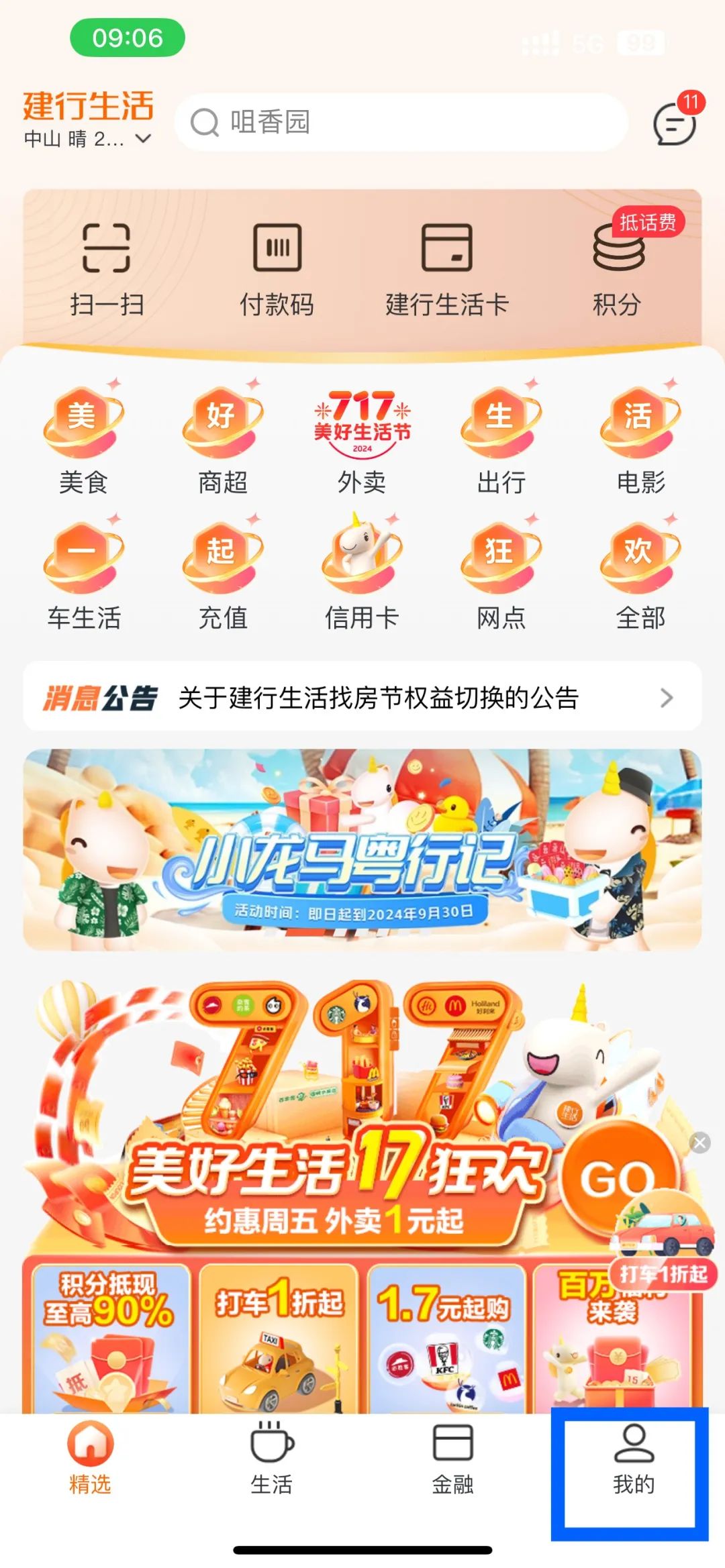Dismiss the floating 打车1折起 ad
Viewport: 725px width, 1568px height.
700,1143
